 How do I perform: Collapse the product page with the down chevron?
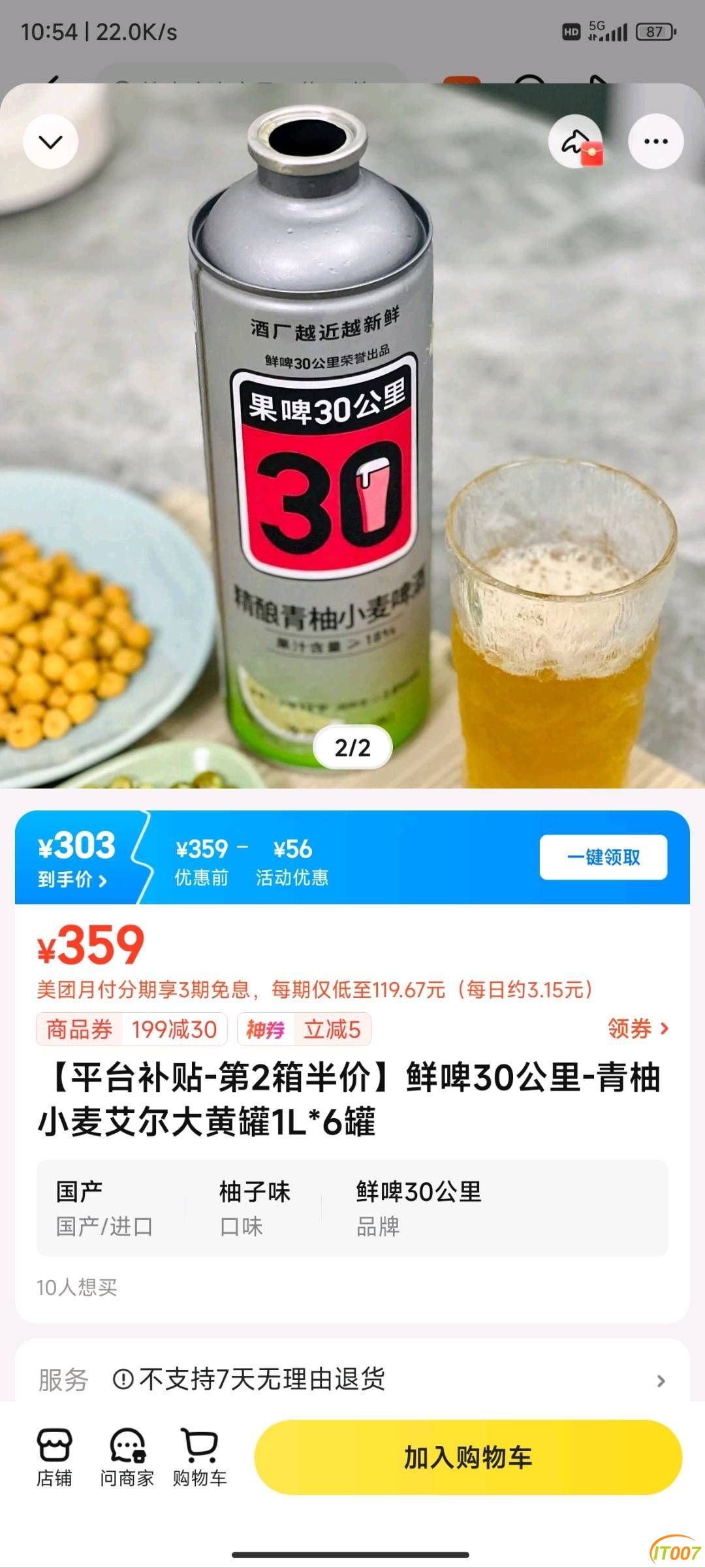tap(51, 142)
